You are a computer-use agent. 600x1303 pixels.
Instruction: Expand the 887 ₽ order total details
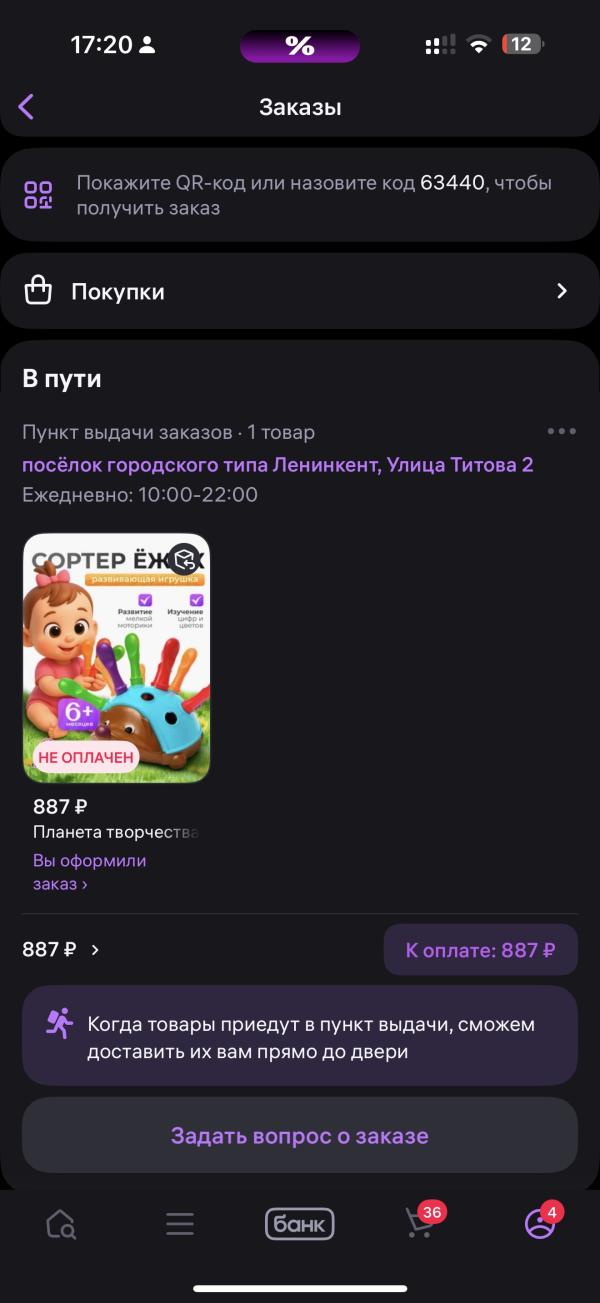[x=61, y=949]
